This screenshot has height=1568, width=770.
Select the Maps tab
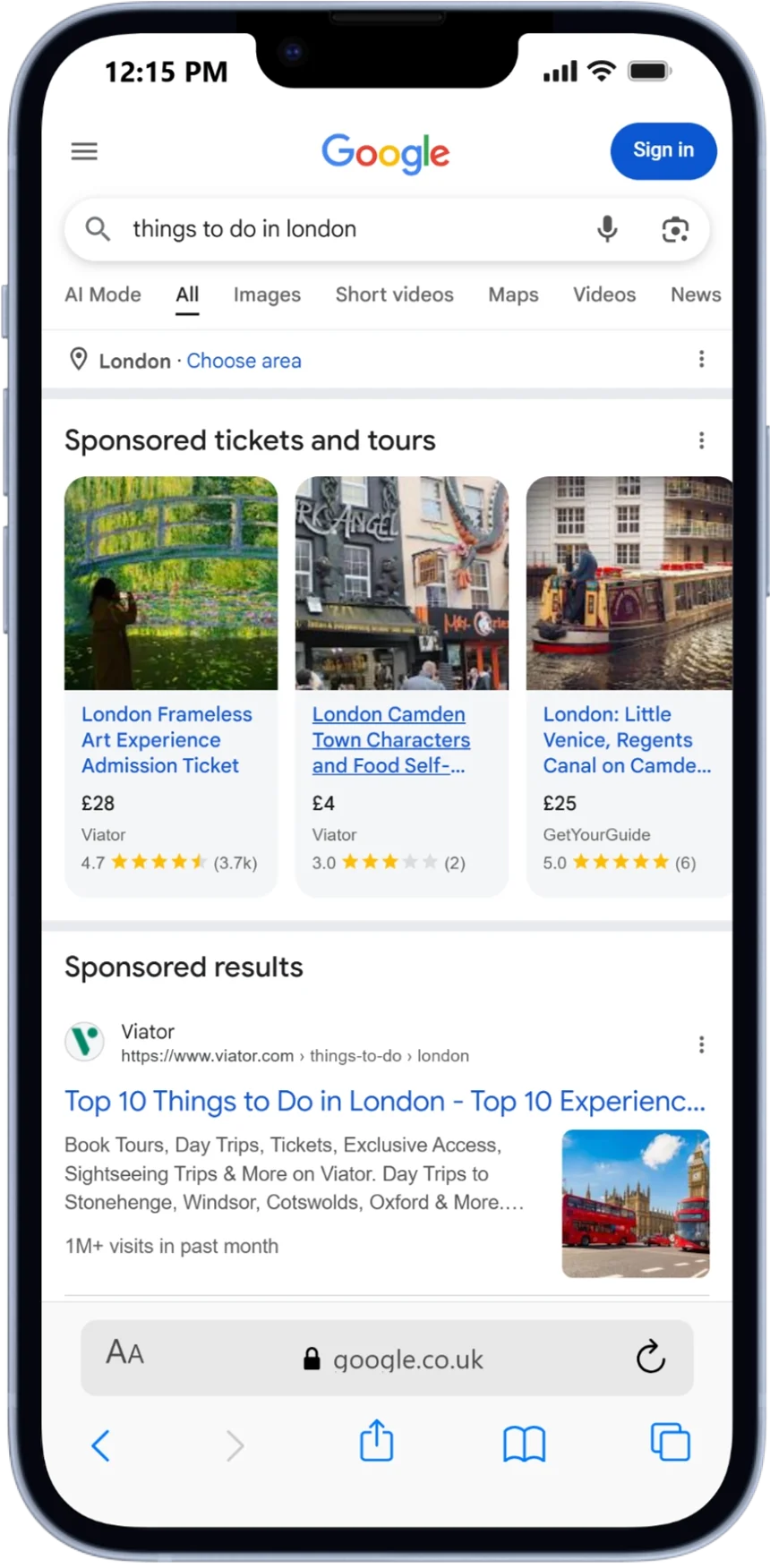(513, 294)
